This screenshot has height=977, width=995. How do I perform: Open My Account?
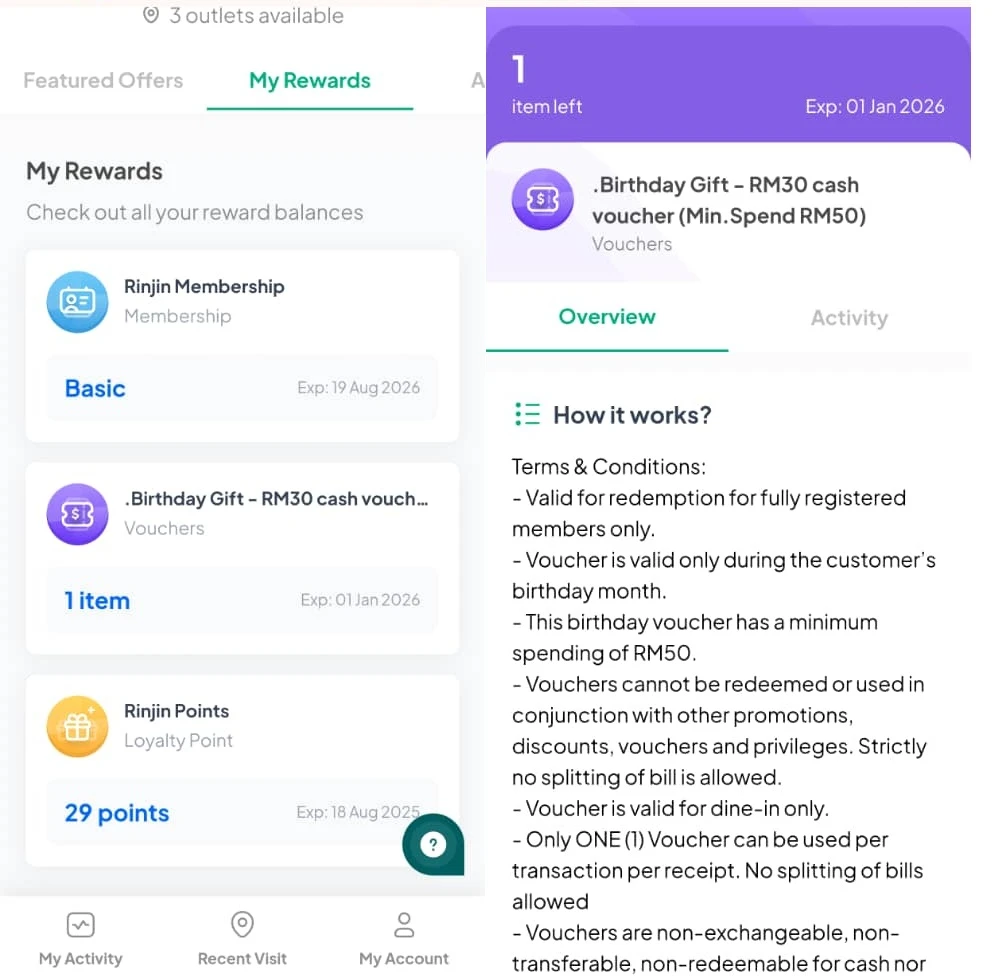403,940
